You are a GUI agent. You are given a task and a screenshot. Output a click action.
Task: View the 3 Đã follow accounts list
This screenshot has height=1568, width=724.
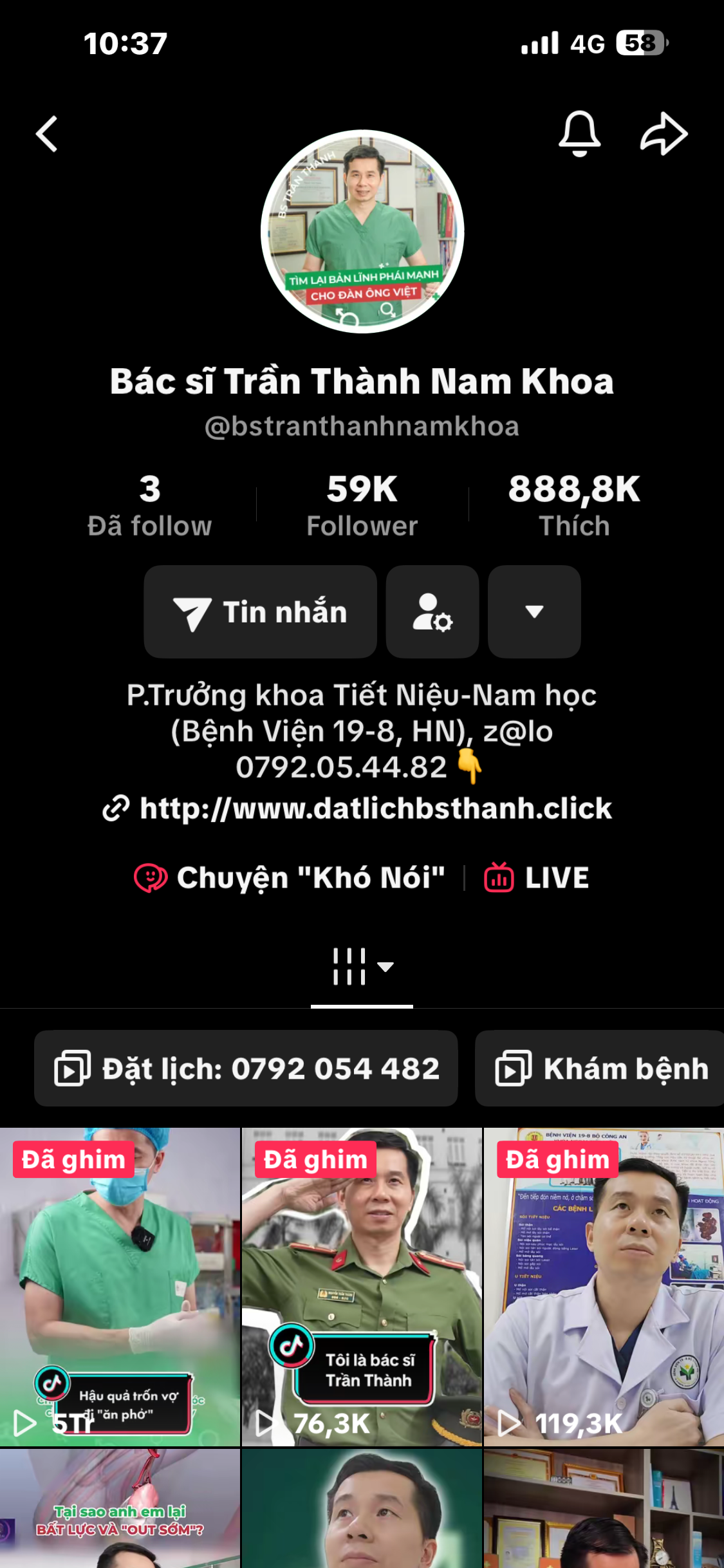click(149, 506)
